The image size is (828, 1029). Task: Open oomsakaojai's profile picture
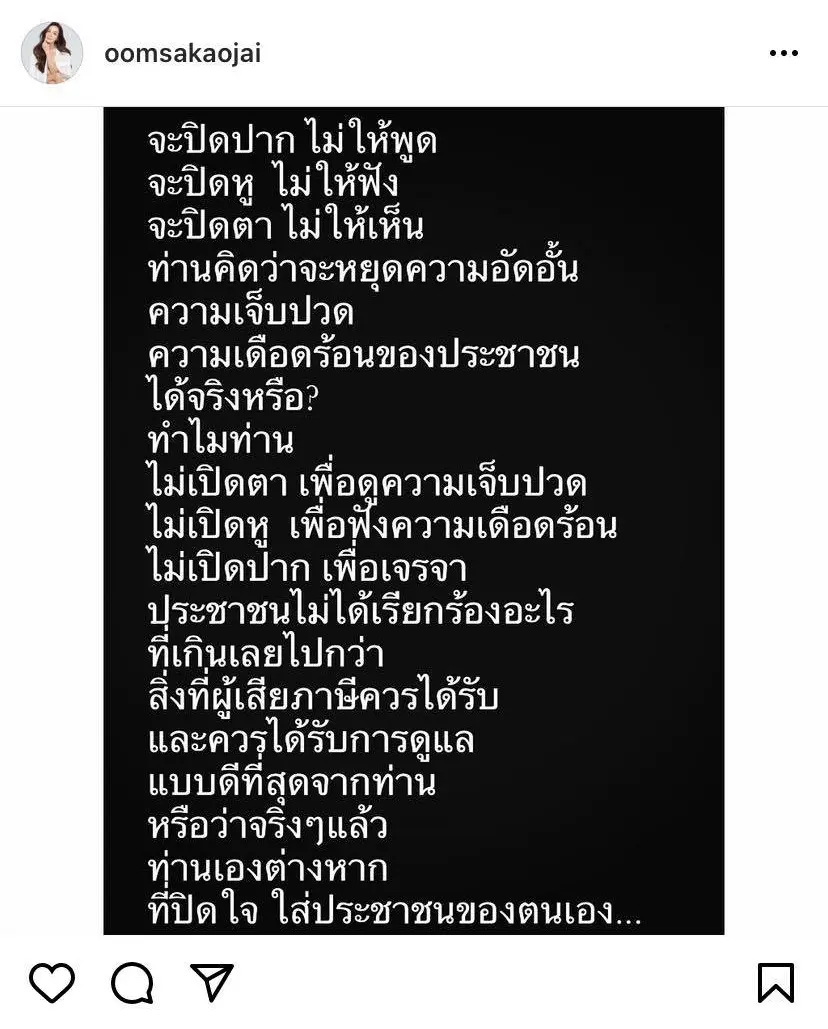click(52, 53)
